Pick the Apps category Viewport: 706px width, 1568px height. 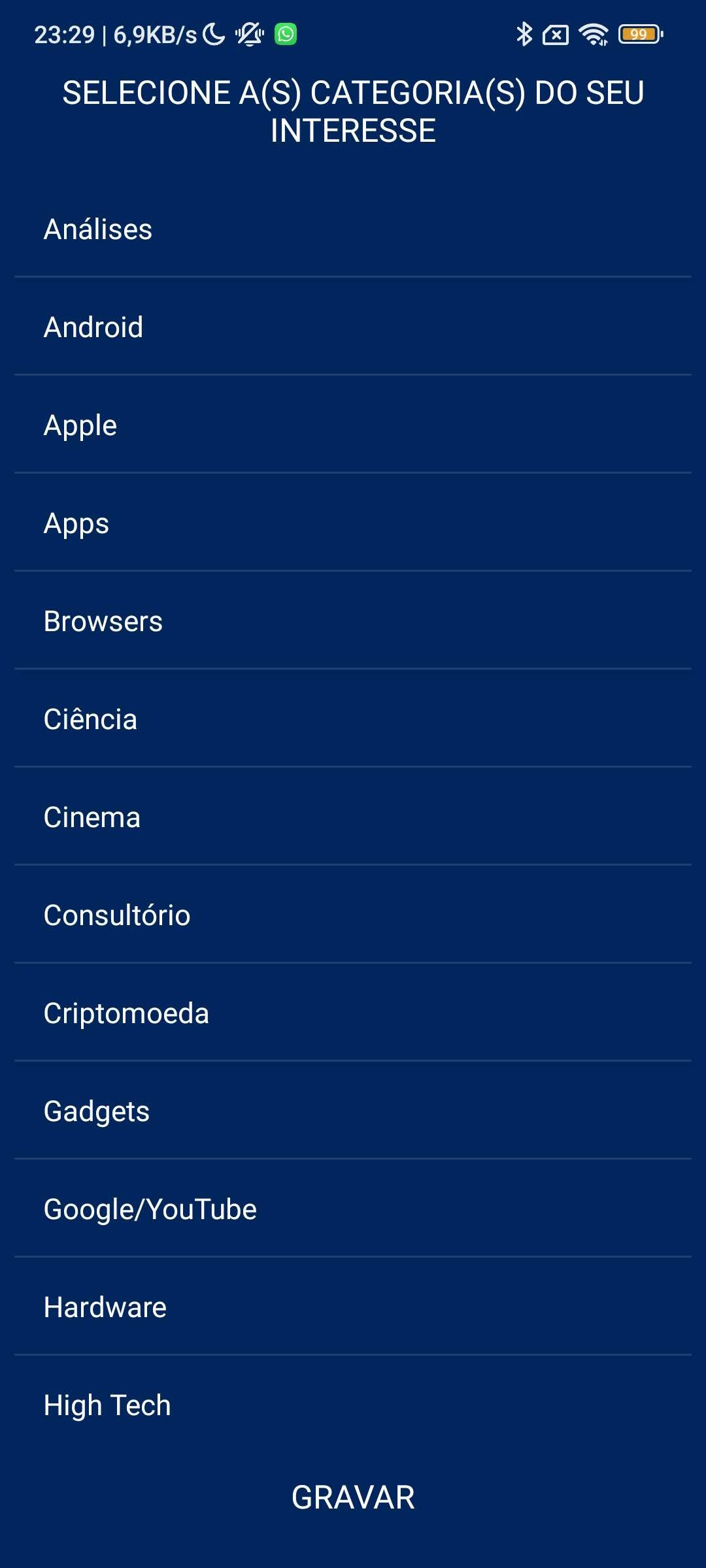point(353,523)
